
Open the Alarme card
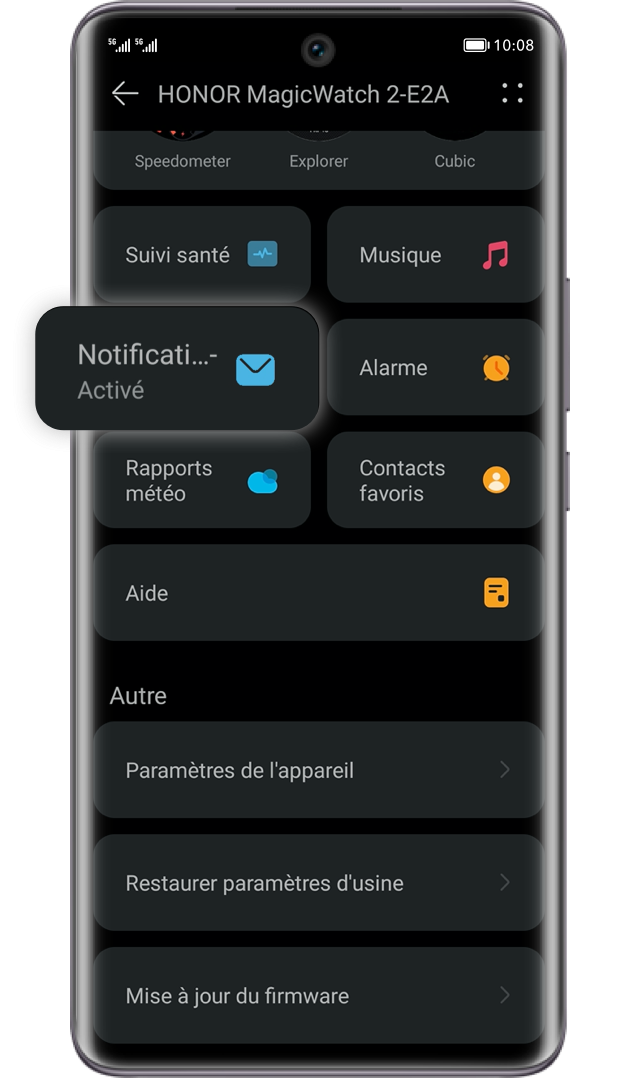click(x=436, y=367)
